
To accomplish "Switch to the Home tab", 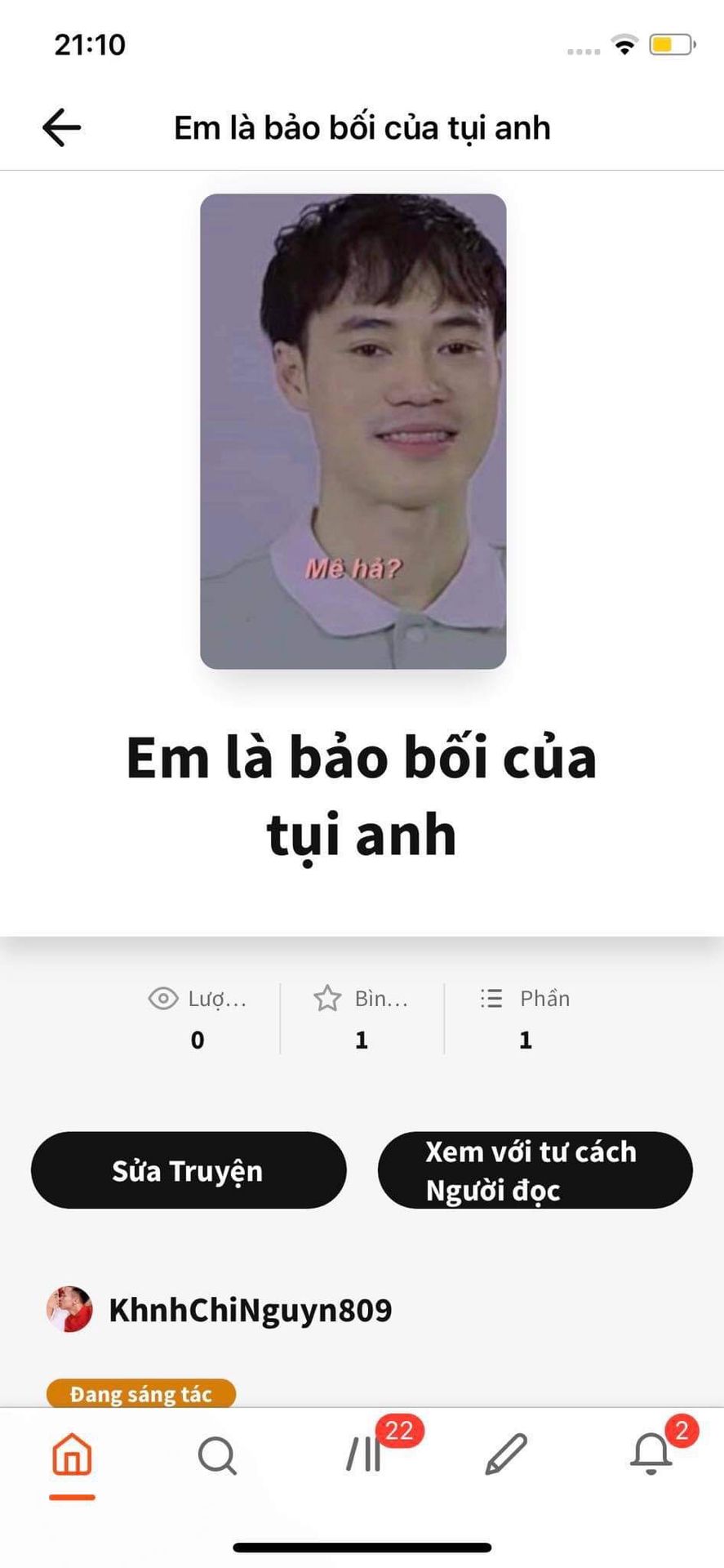I will [72, 1454].
